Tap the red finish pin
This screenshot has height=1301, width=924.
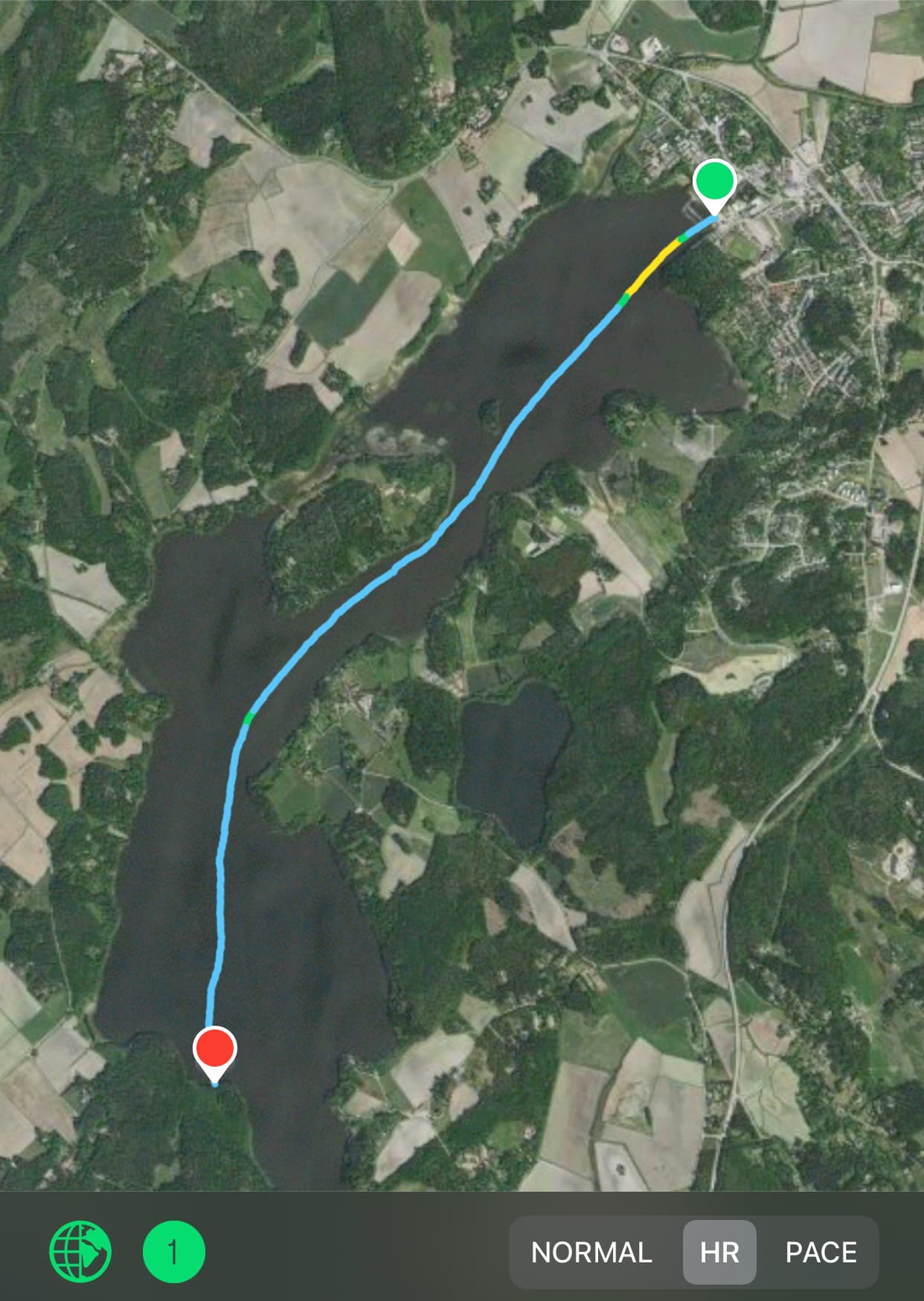click(x=215, y=1048)
